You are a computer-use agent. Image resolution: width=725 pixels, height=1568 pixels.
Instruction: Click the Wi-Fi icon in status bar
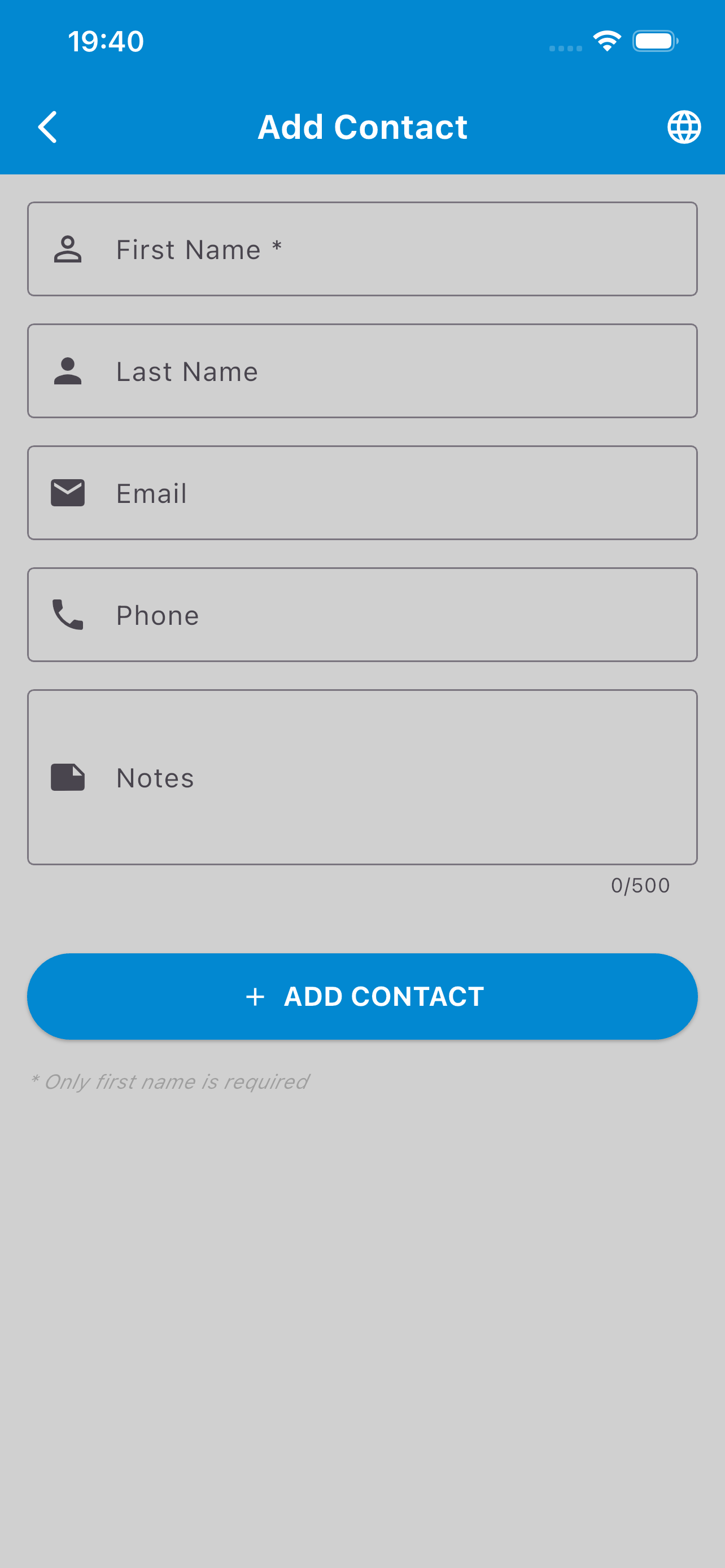[606, 40]
